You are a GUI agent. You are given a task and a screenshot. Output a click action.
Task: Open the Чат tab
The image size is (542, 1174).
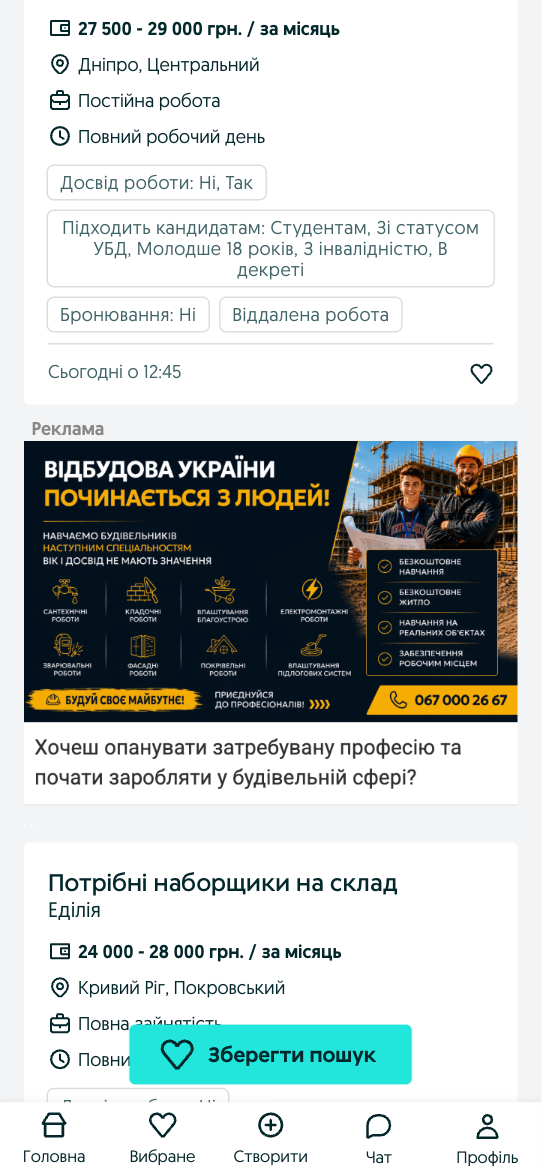pyautogui.click(x=379, y=1138)
